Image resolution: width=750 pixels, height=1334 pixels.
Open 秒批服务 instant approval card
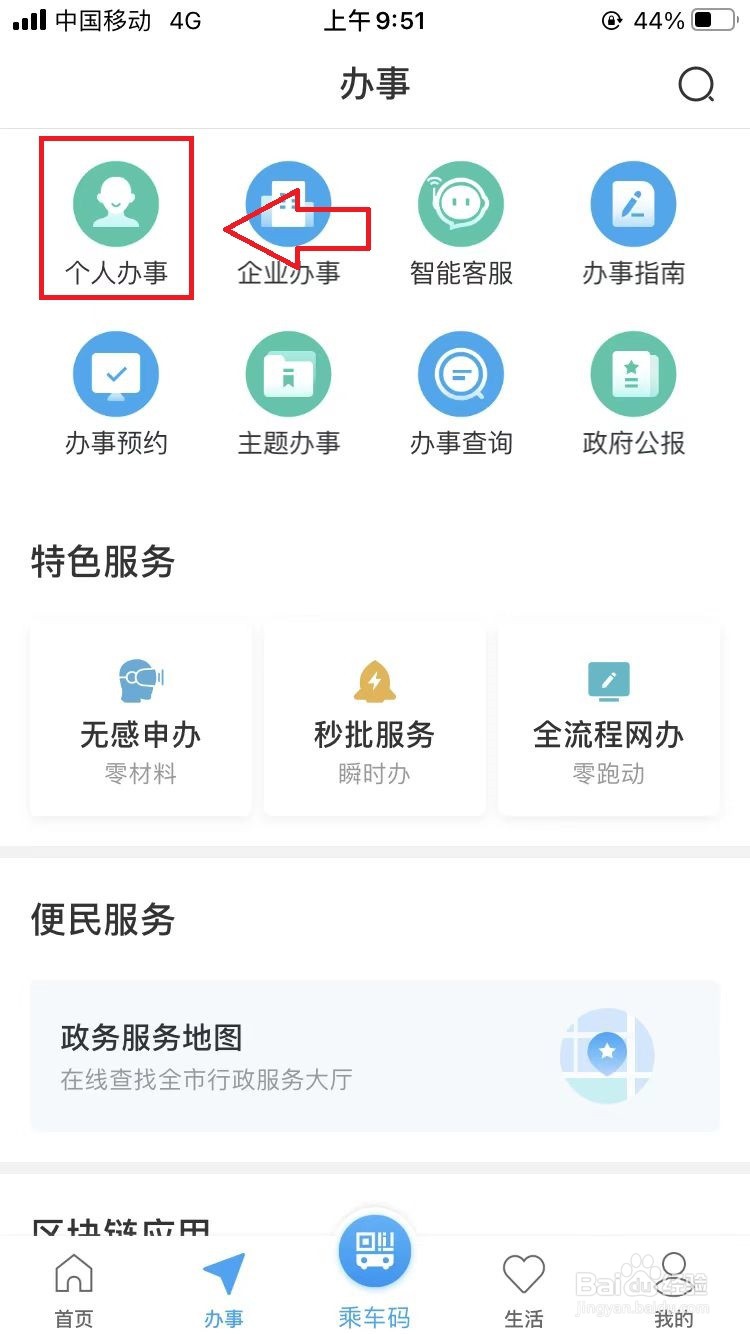[x=374, y=718]
